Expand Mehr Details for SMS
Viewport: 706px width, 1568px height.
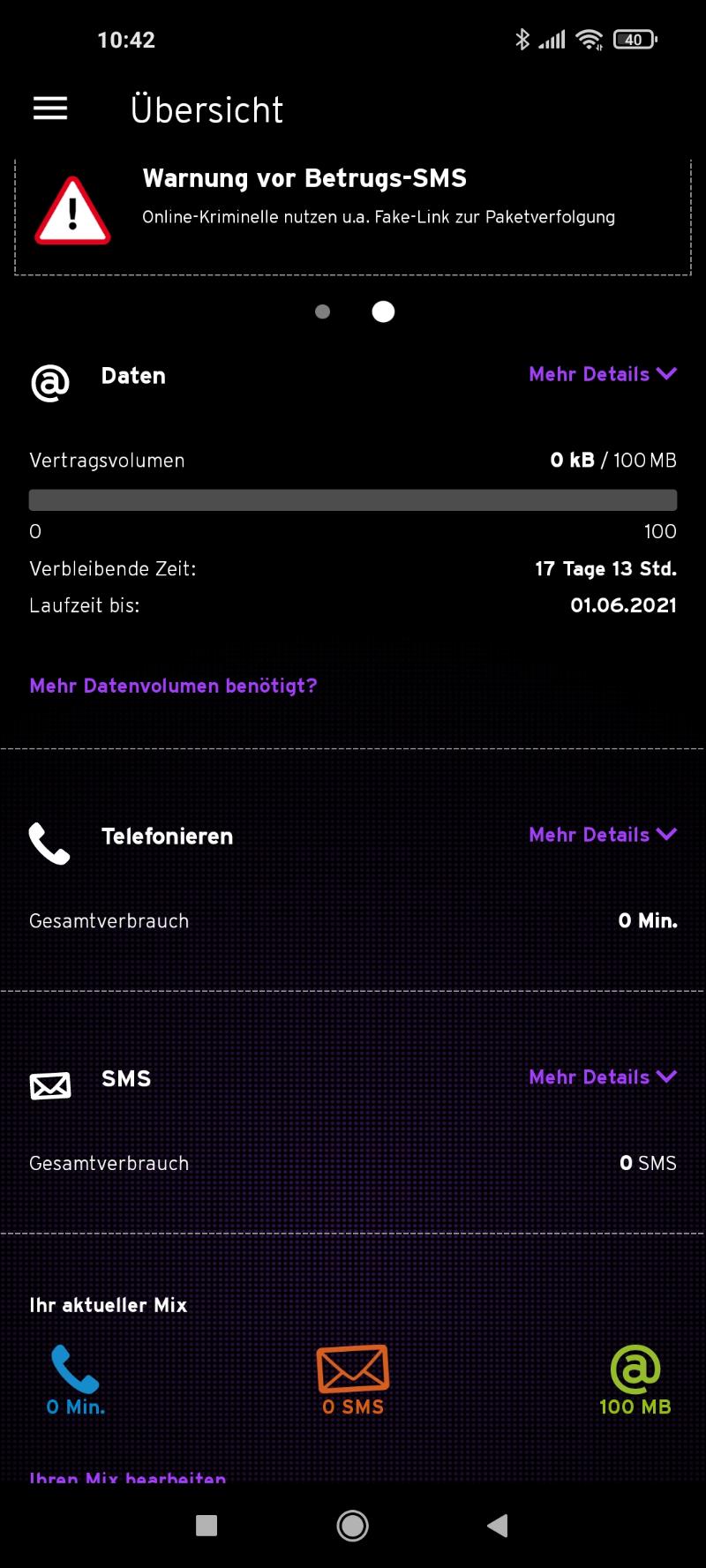click(602, 1077)
